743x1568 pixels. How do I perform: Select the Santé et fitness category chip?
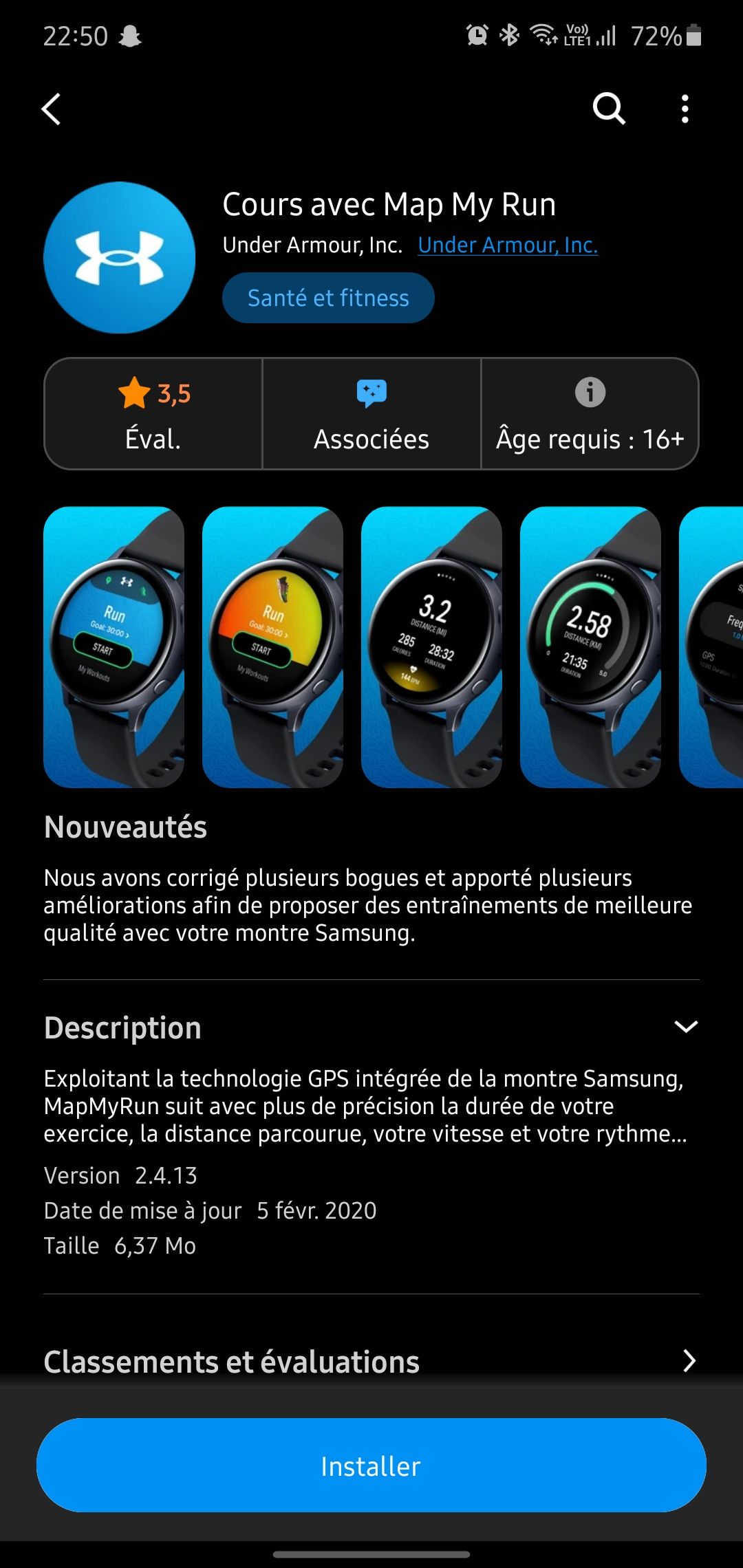(328, 298)
